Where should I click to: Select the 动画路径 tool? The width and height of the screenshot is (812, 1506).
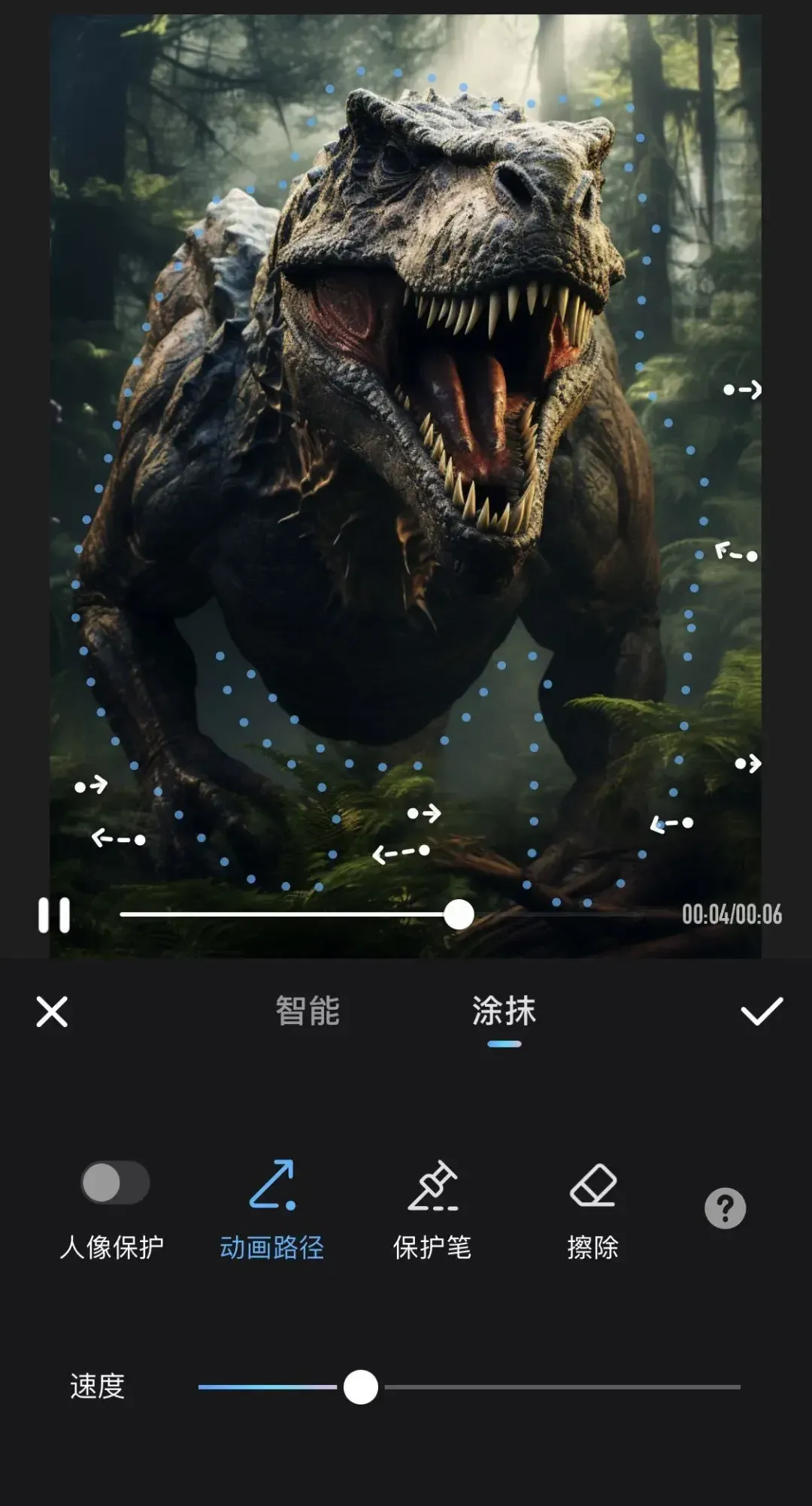pyautogui.click(x=272, y=1208)
